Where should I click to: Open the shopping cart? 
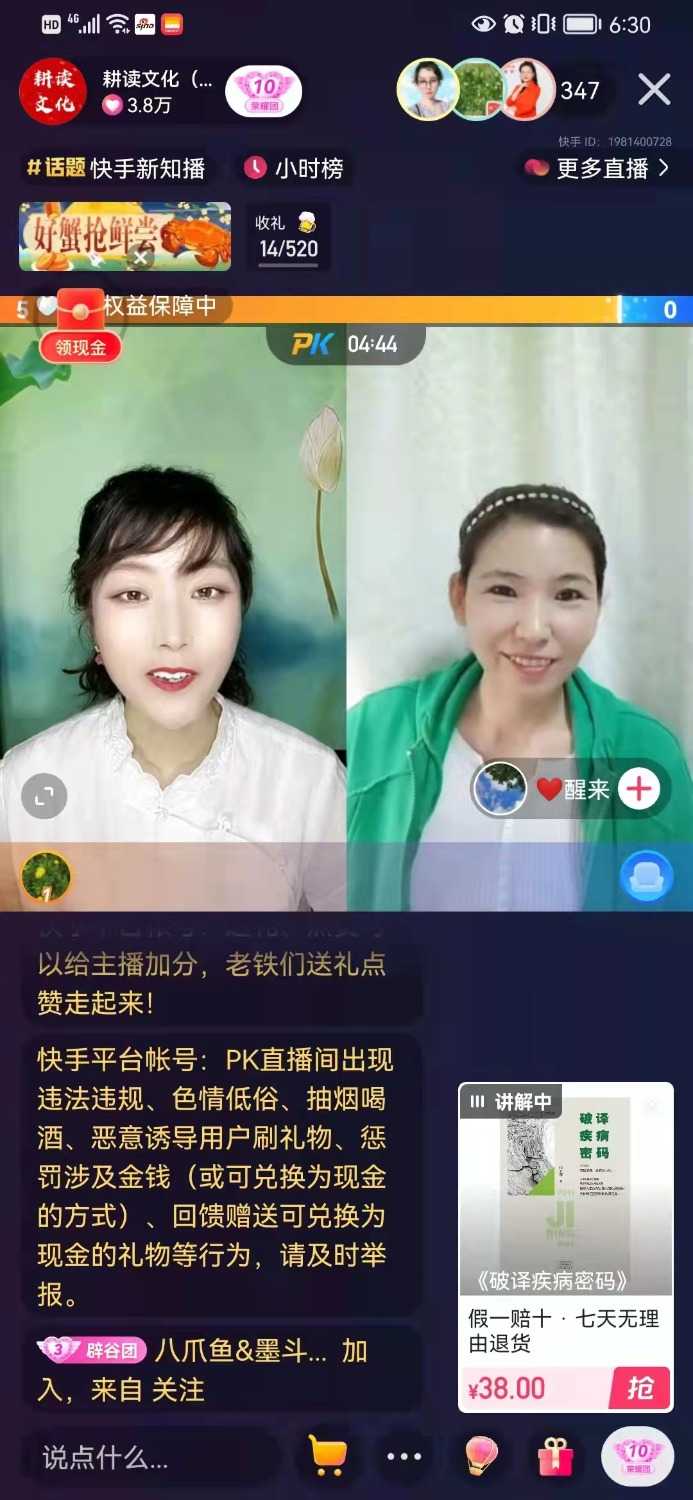[x=327, y=1456]
